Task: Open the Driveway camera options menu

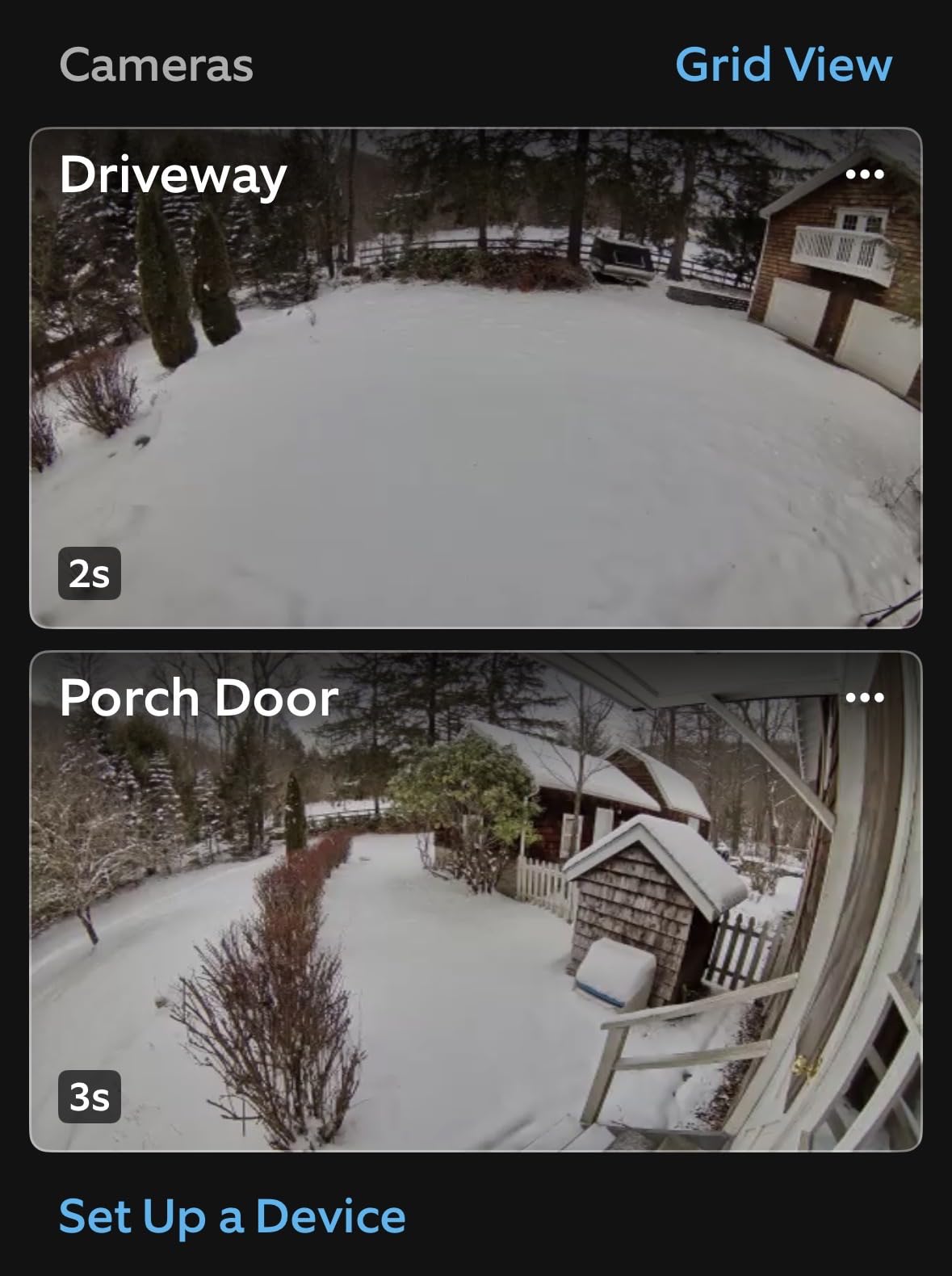Action: coord(865,174)
